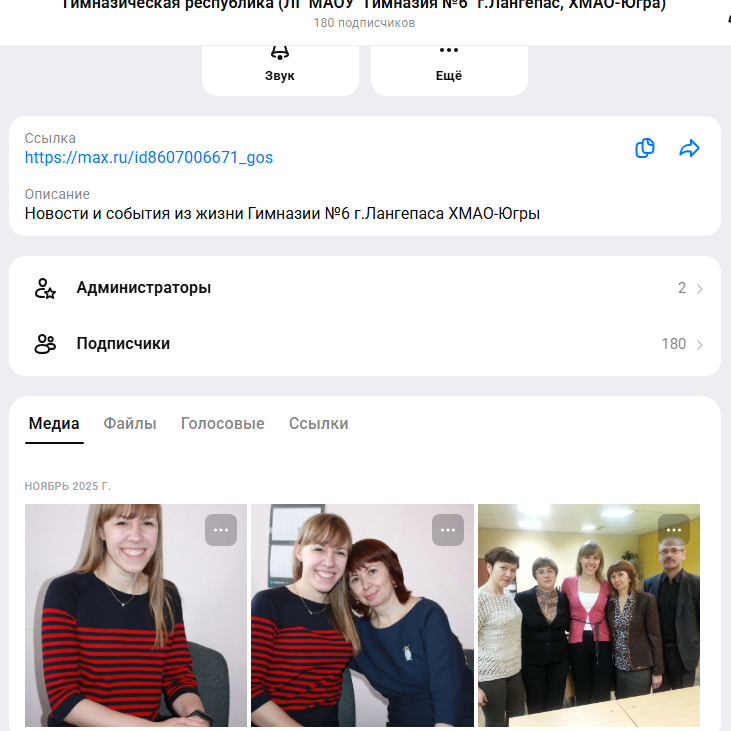Select the Медиа tab

pos(54,424)
